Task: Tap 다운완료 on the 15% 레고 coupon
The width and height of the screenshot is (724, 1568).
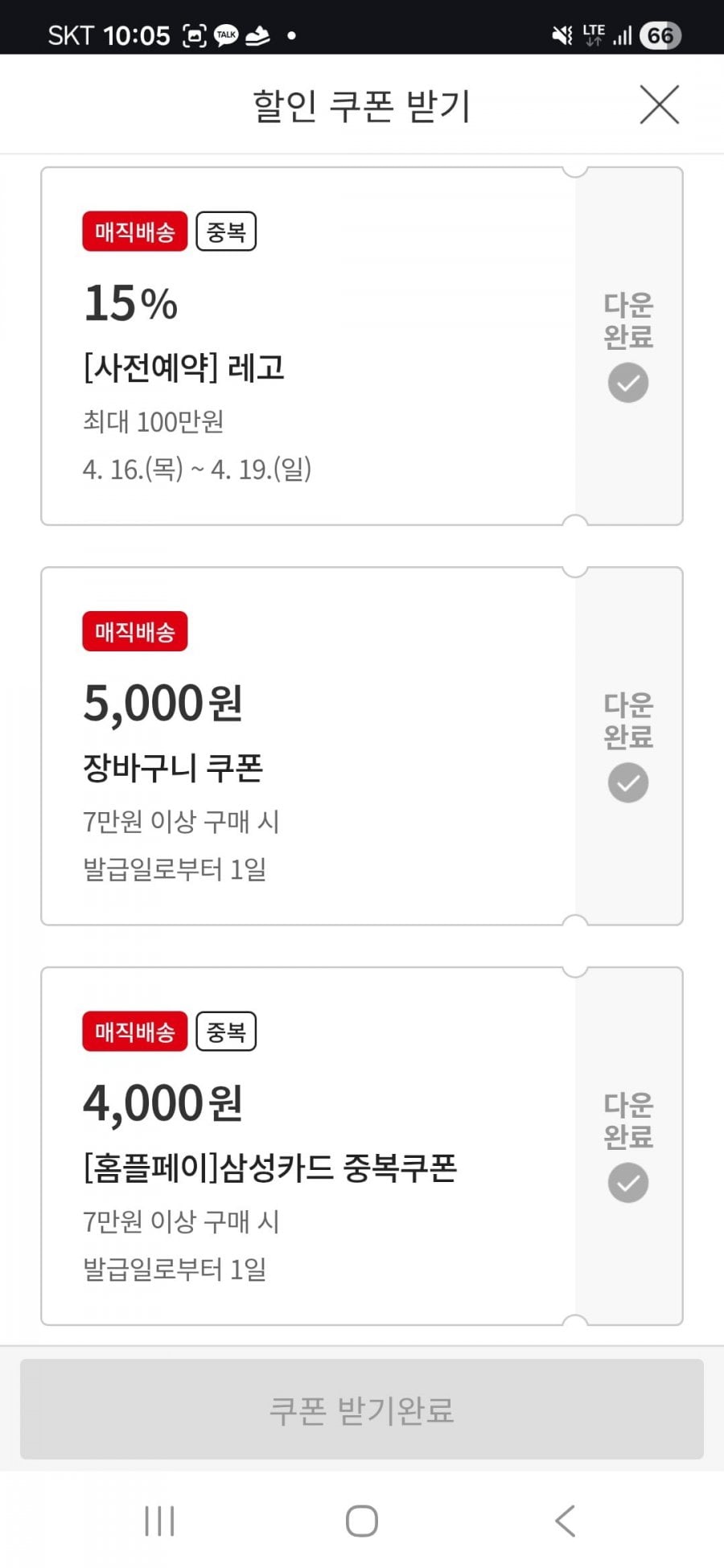Action: point(628,347)
